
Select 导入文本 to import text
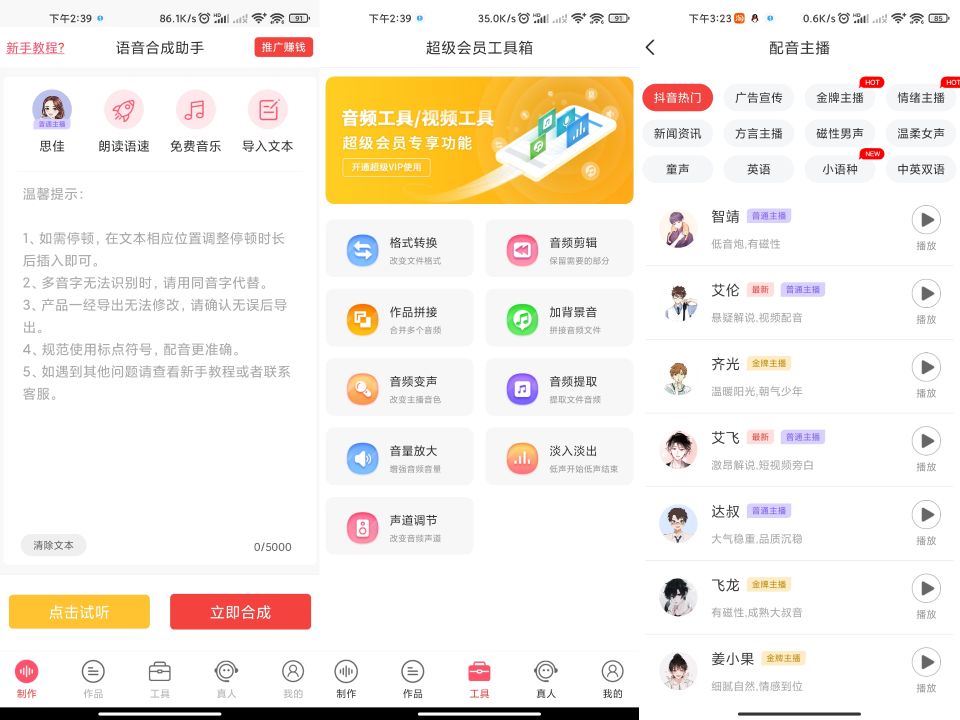coord(267,121)
